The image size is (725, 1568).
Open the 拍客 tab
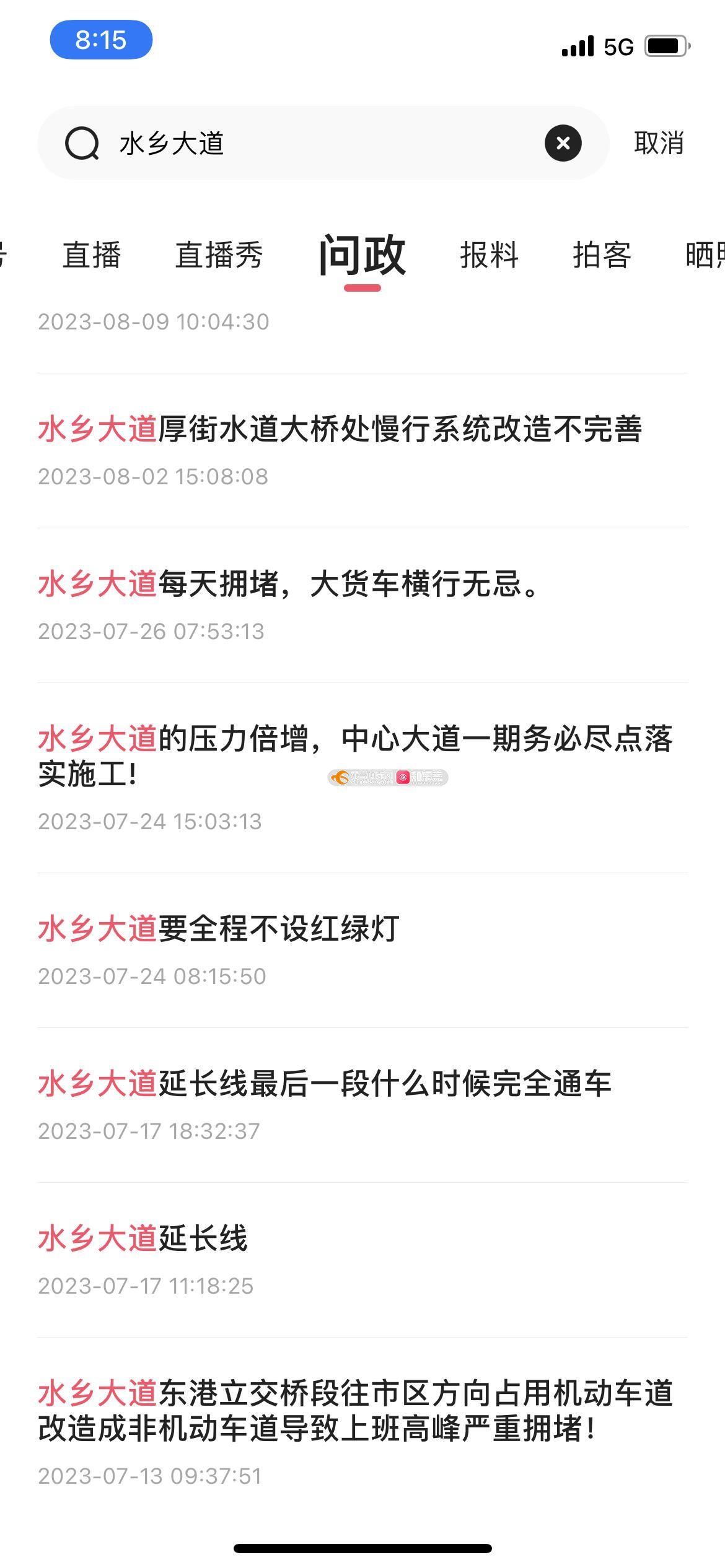[602, 255]
